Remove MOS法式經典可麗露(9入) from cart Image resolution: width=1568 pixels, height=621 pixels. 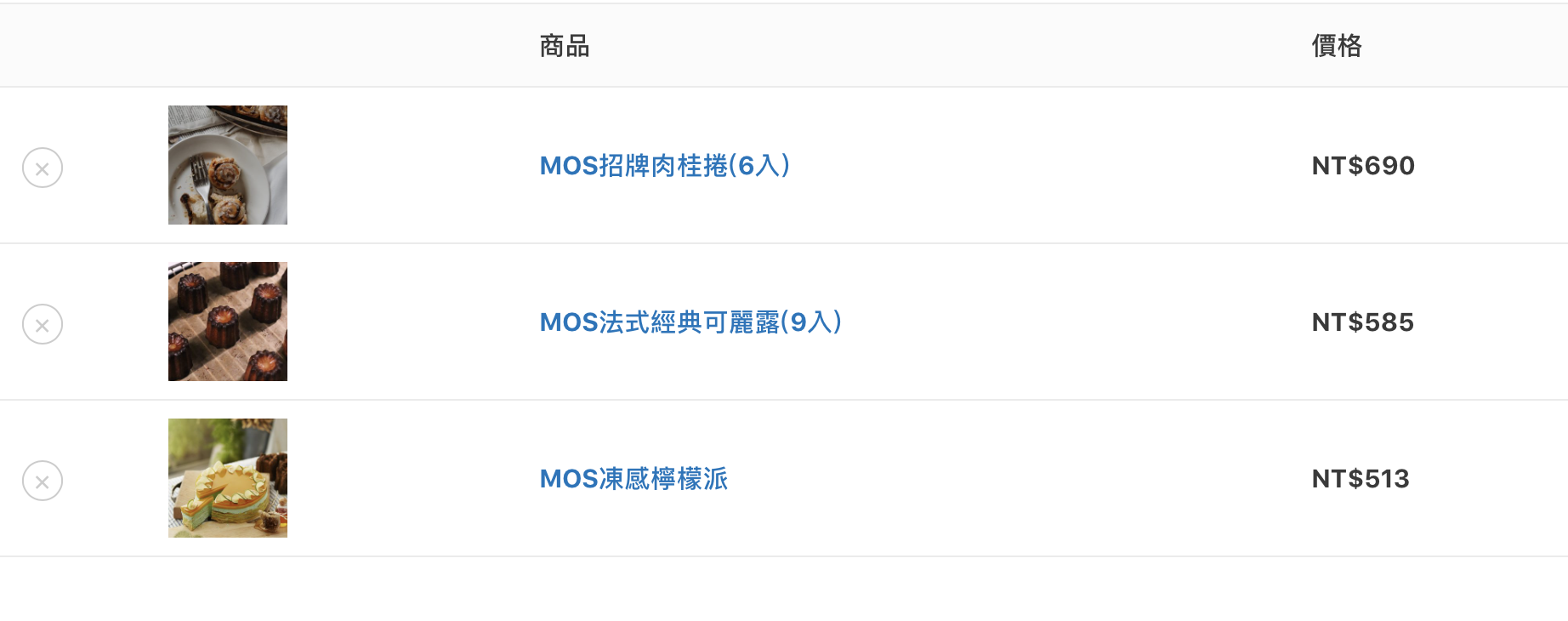(x=43, y=324)
